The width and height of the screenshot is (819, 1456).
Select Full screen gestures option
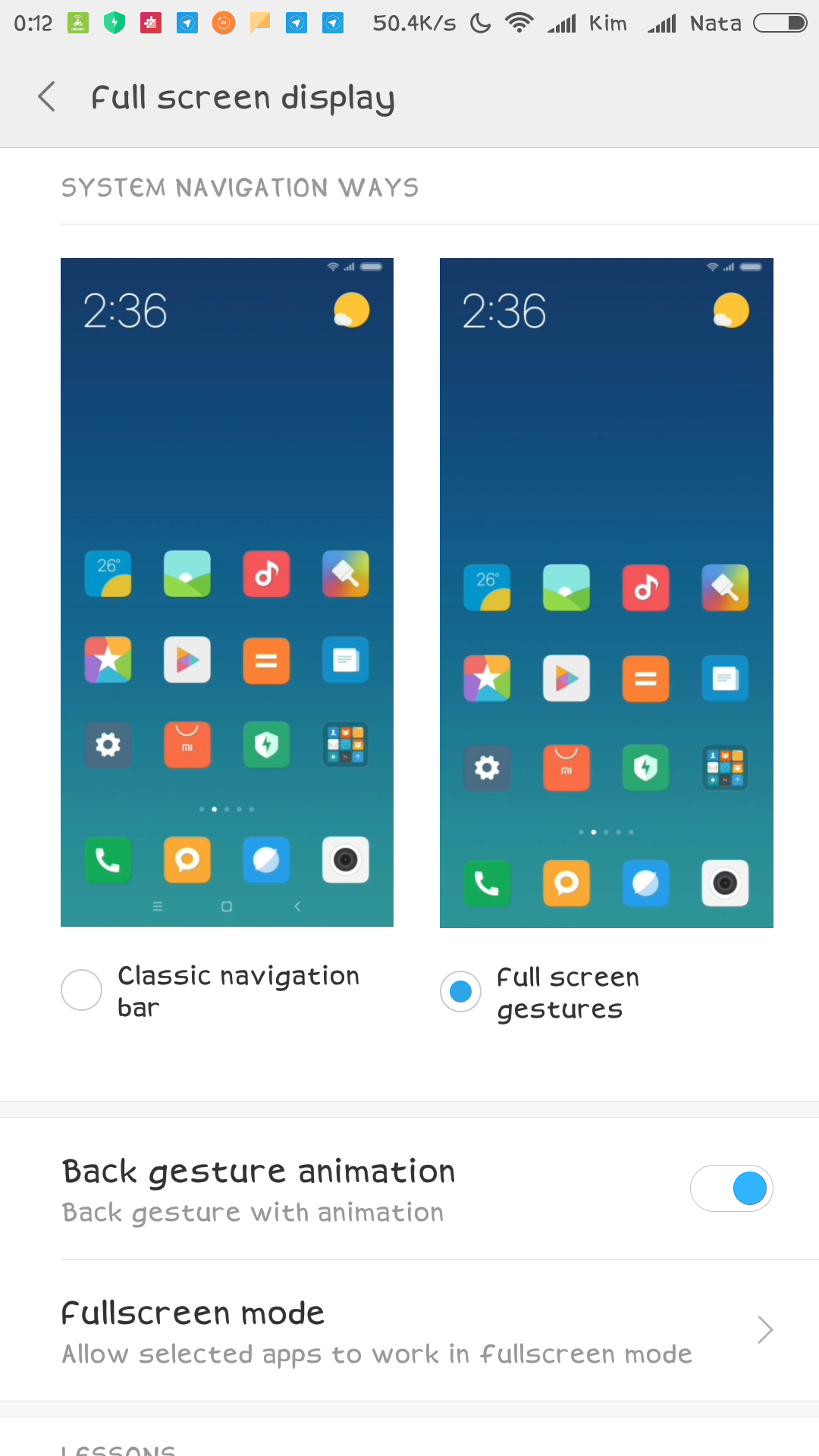tap(460, 991)
